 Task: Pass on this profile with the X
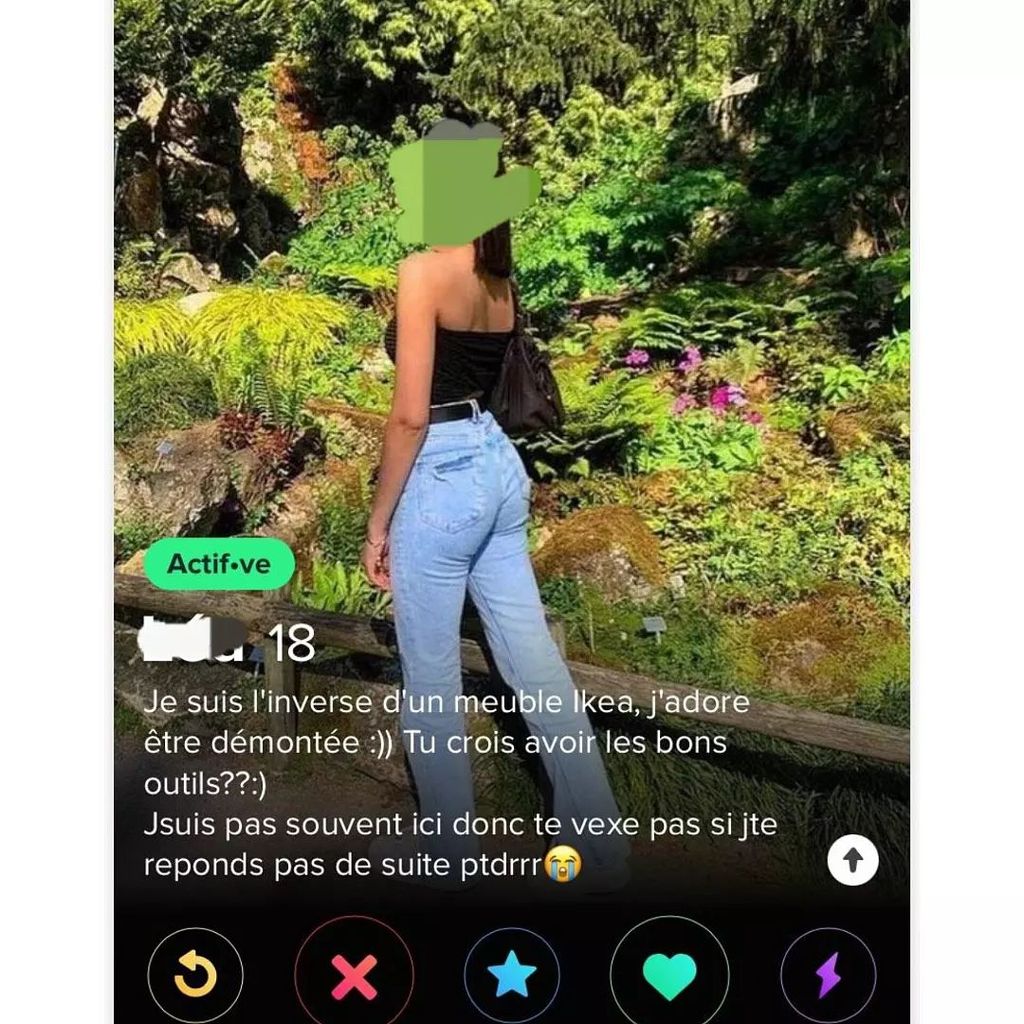pyautogui.click(x=354, y=975)
